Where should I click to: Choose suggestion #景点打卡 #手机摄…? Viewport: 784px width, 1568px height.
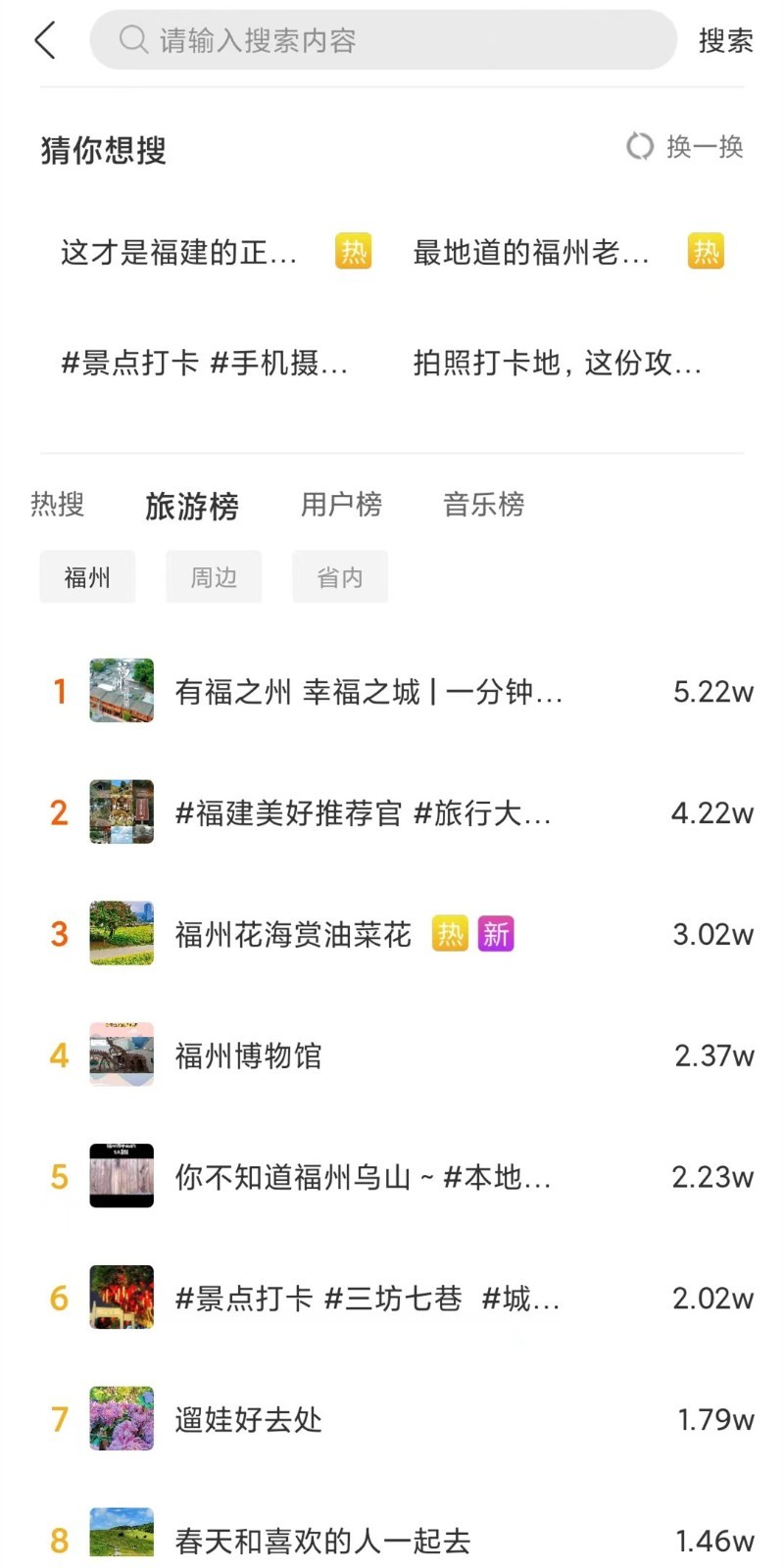(204, 364)
